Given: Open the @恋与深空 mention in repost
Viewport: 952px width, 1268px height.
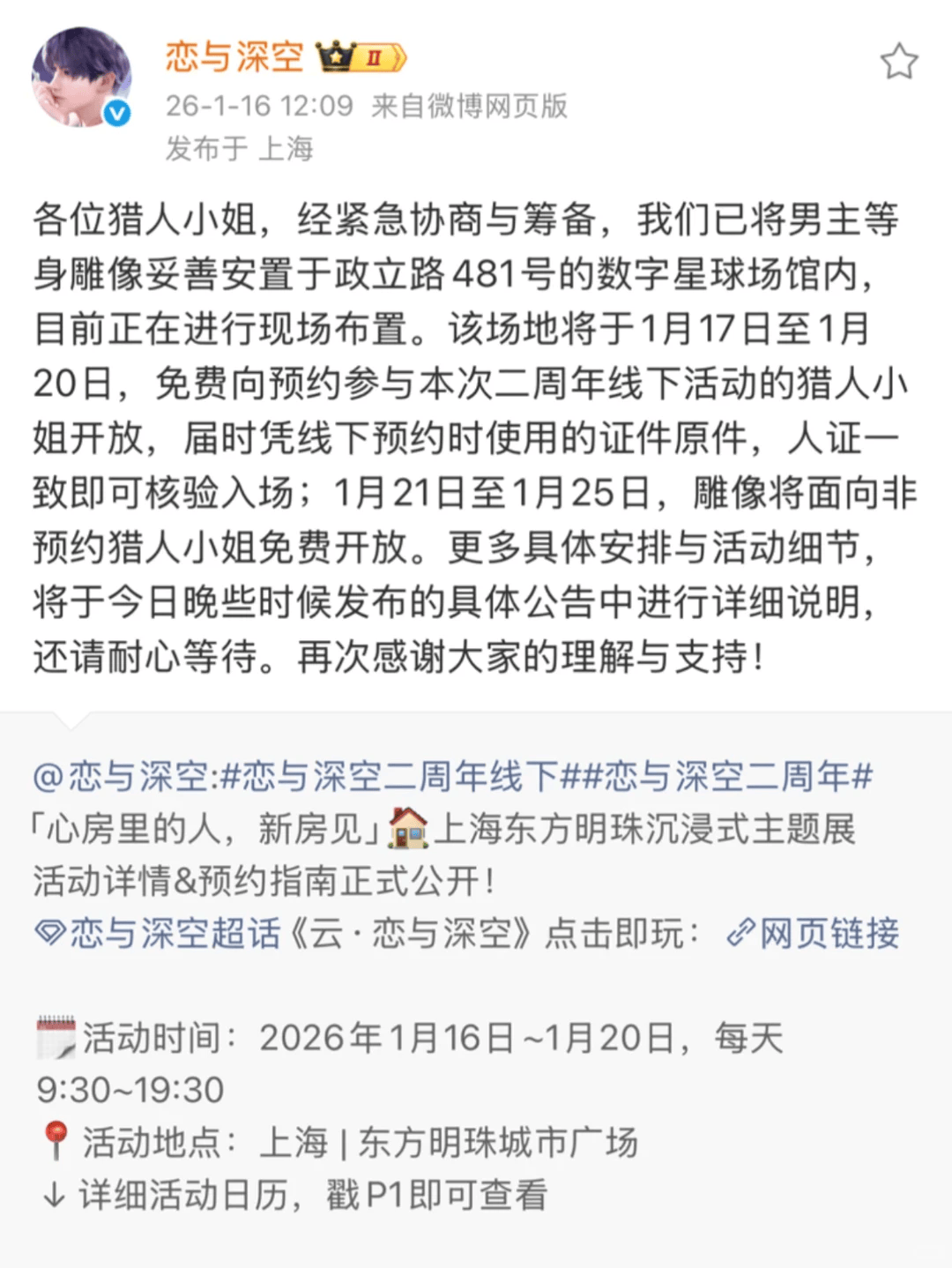Looking at the screenshot, I should pyautogui.click(x=120, y=777).
